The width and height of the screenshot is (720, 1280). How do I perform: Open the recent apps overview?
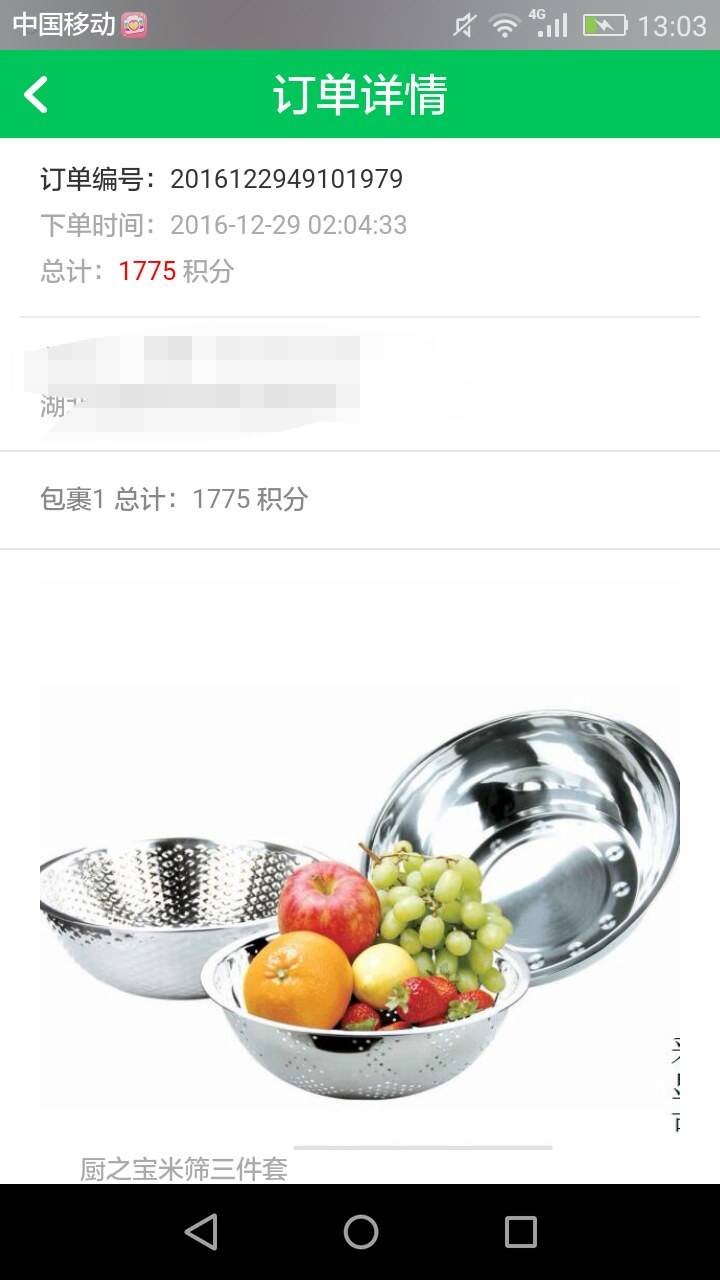520,1232
